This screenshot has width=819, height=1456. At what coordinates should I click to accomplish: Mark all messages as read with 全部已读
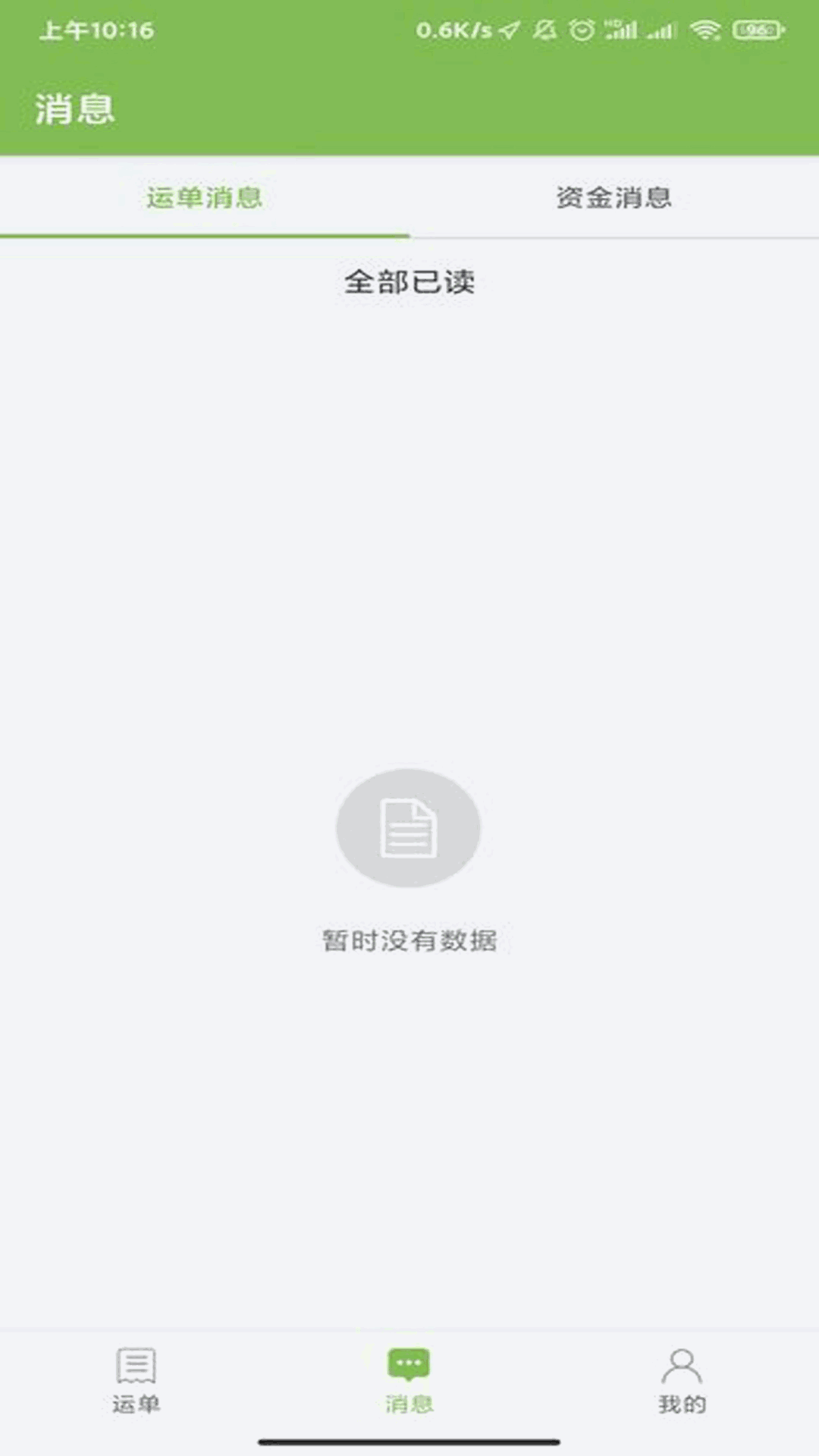click(409, 282)
